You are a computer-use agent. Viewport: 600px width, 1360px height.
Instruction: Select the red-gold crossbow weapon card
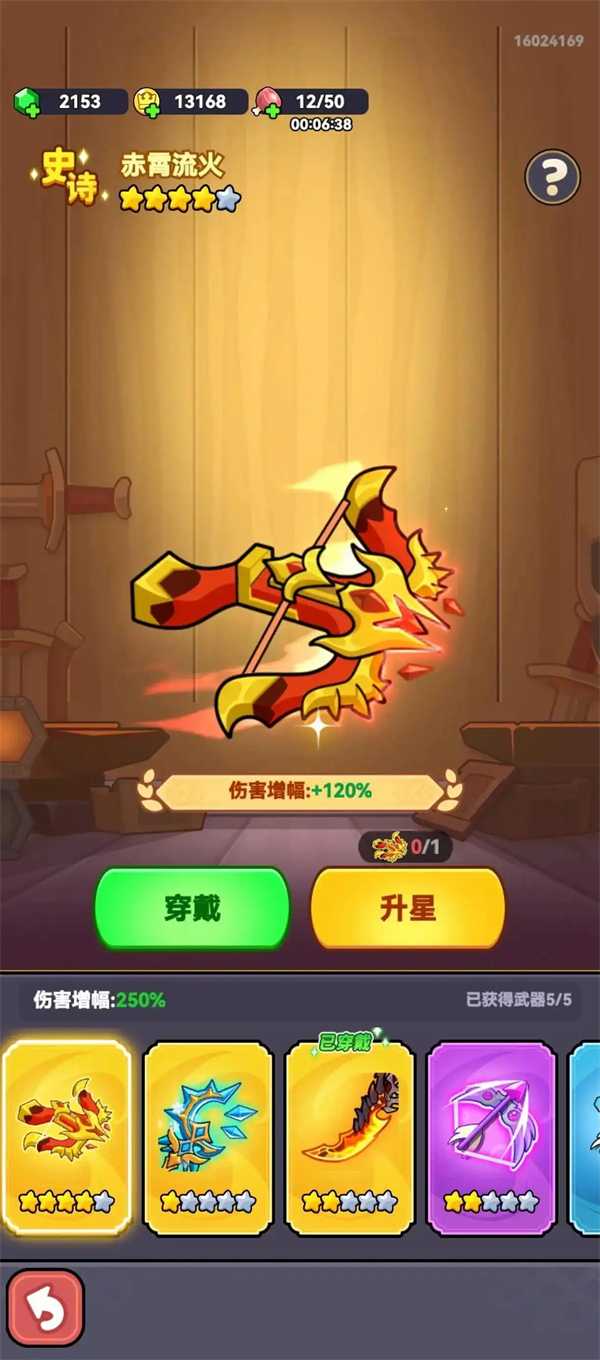tap(67, 1135)
